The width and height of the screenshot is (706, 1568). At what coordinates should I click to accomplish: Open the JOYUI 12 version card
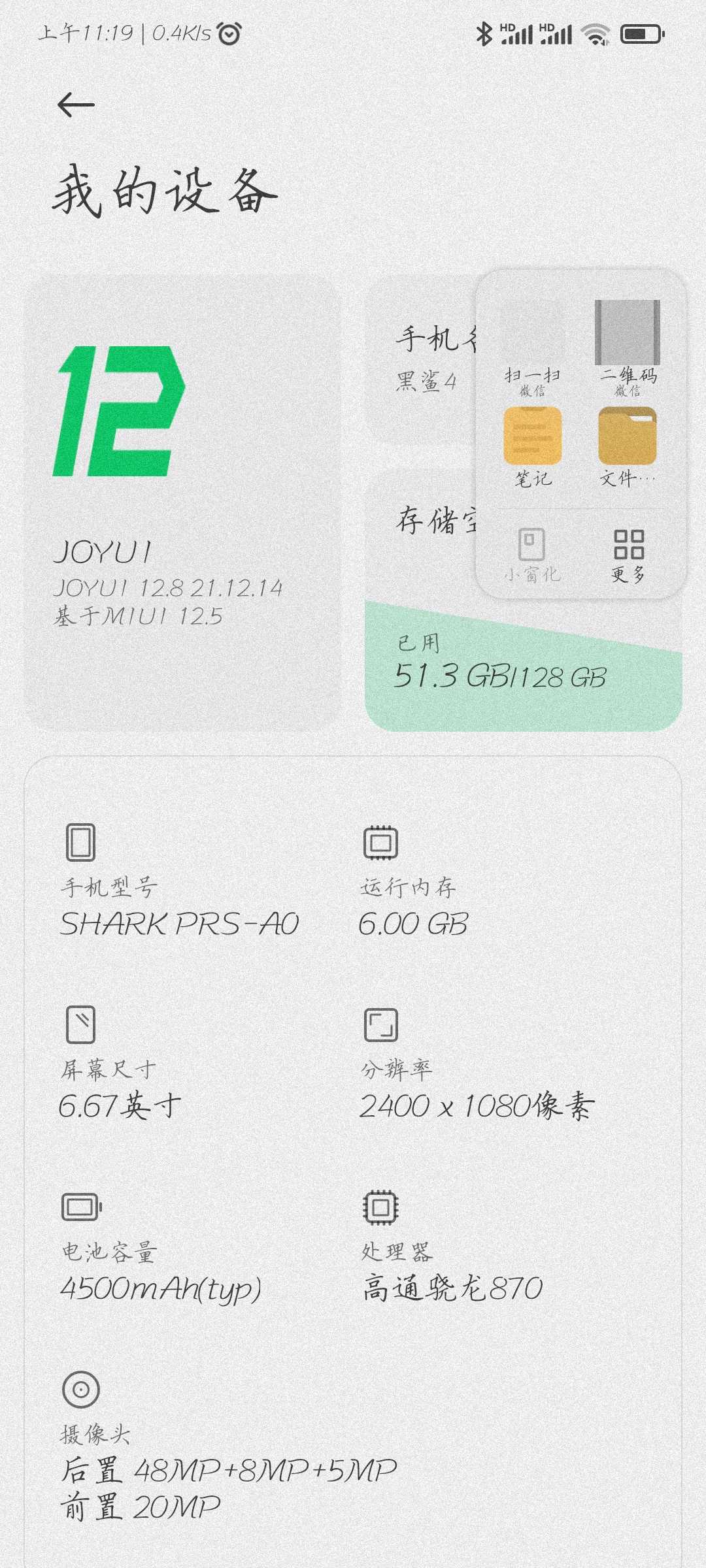(183, 502)
